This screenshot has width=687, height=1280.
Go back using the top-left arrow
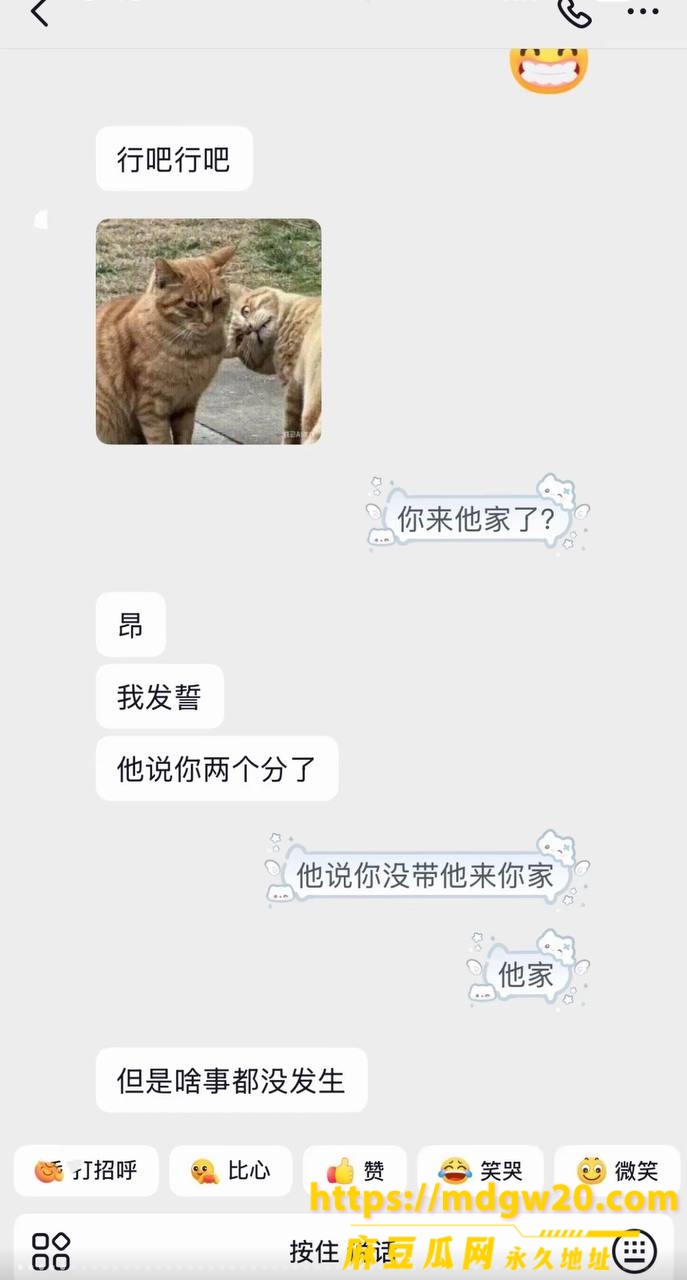coord(40,13)
